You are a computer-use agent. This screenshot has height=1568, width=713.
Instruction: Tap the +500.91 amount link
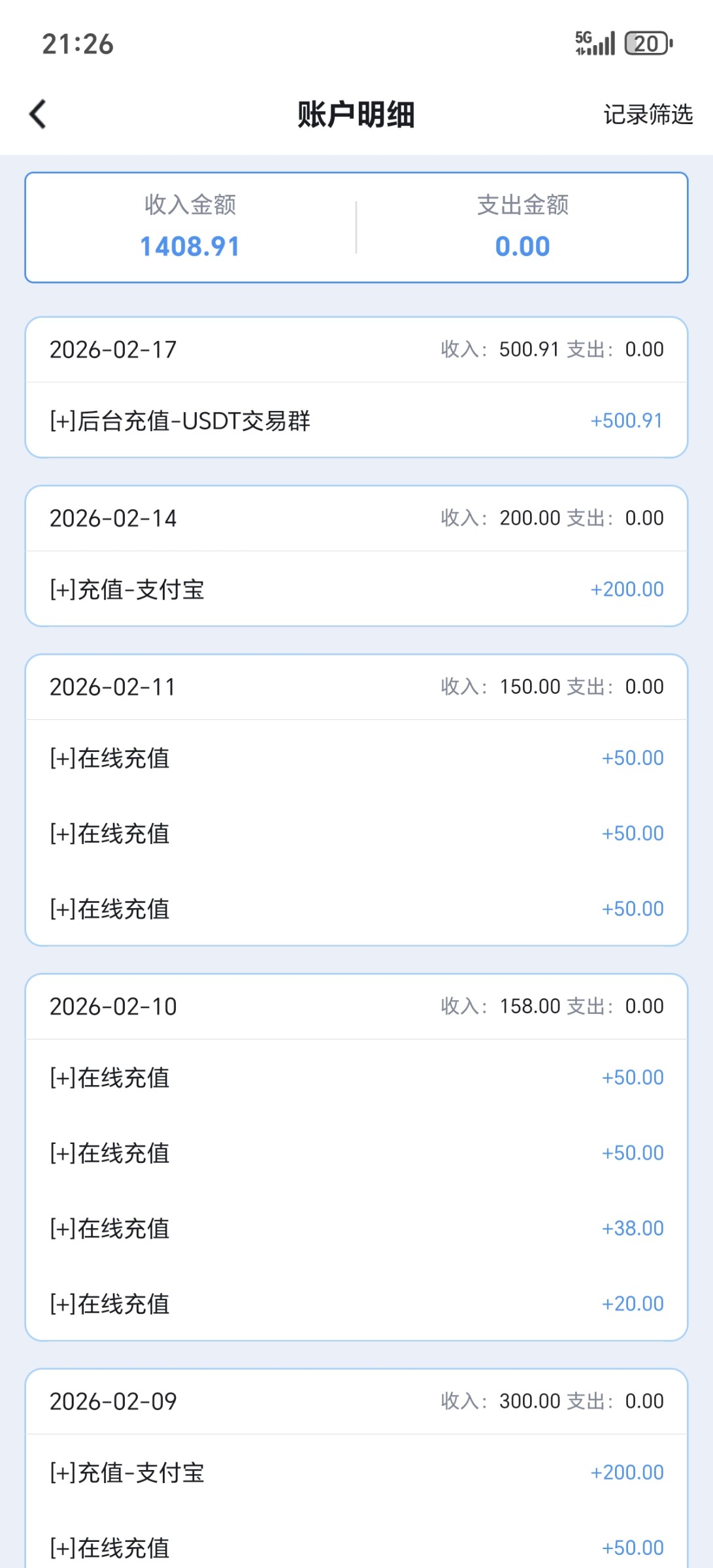point(625,421)
